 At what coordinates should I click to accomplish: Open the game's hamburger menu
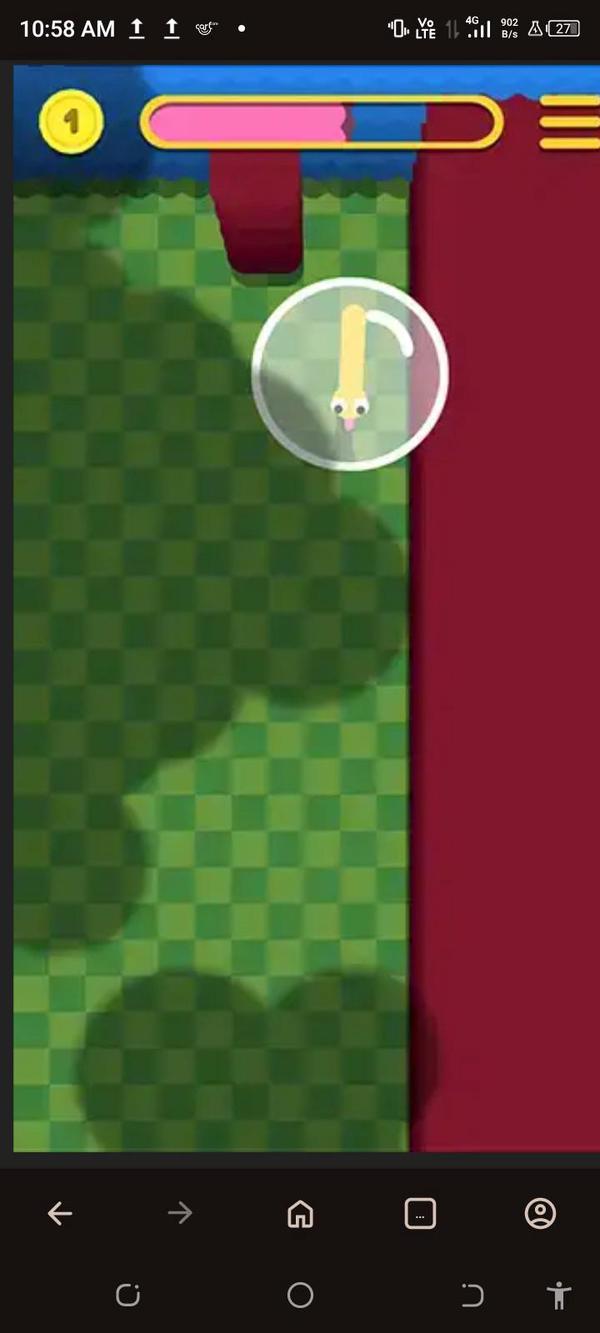570,123
